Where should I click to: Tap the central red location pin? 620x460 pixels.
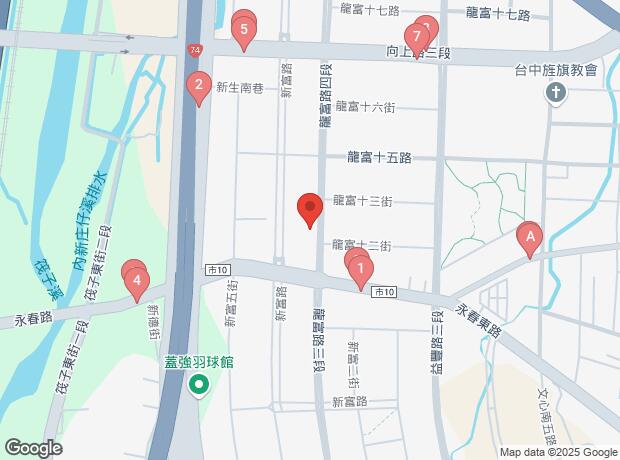[310, 210]
